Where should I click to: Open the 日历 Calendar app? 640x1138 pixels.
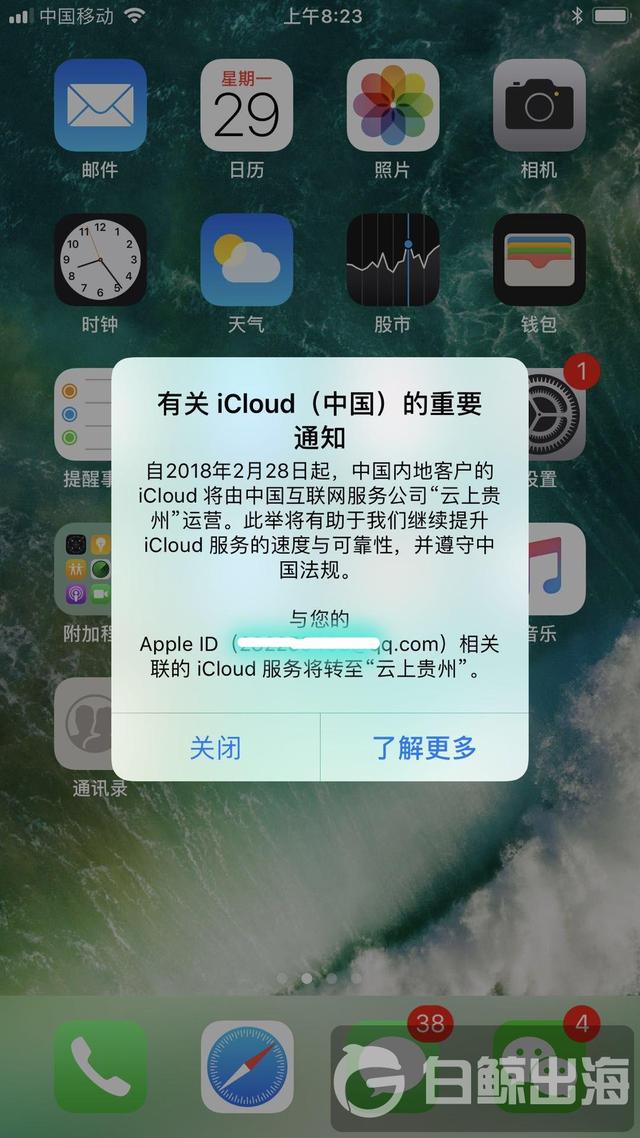click(x=246, y=106)
